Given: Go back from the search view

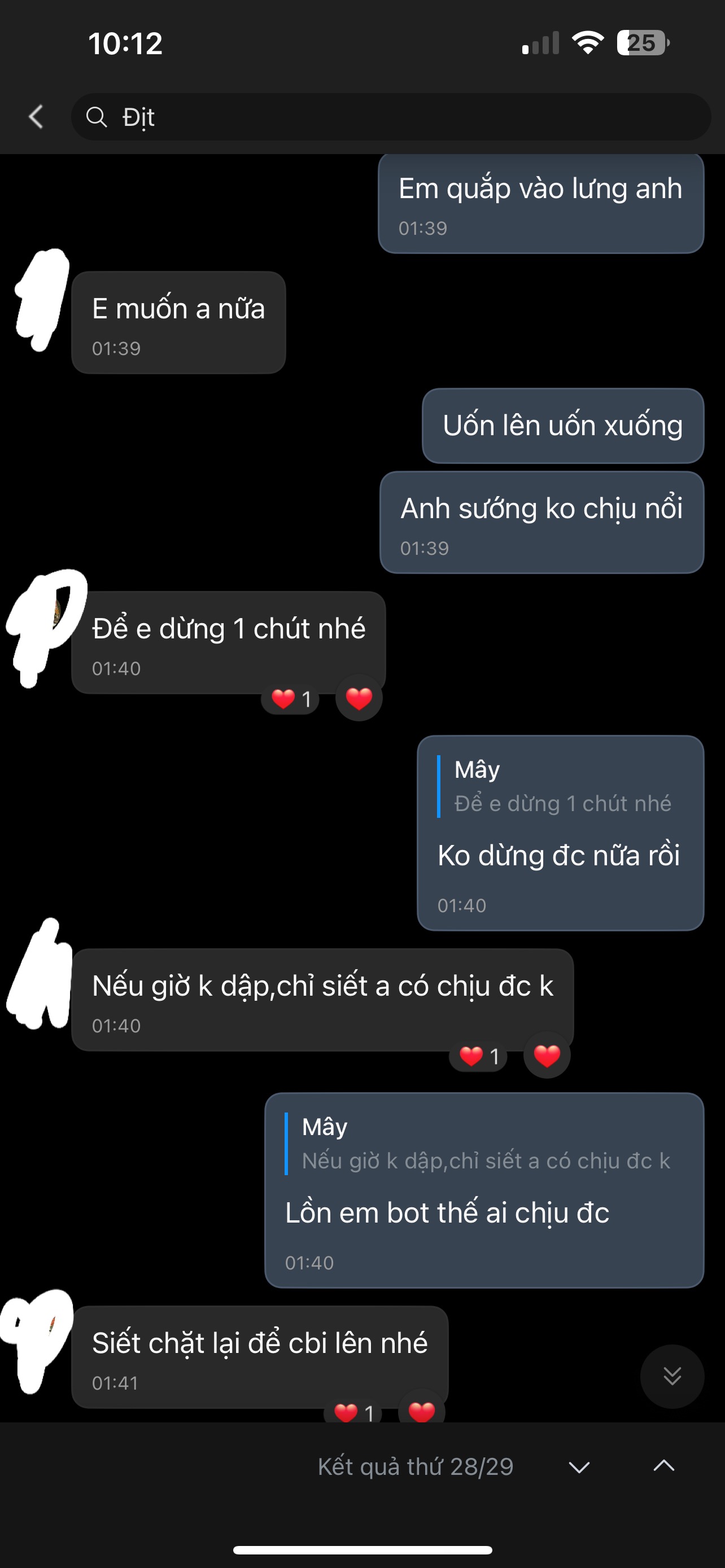Looking at the screenshot, I should click(x=37, y=116).
